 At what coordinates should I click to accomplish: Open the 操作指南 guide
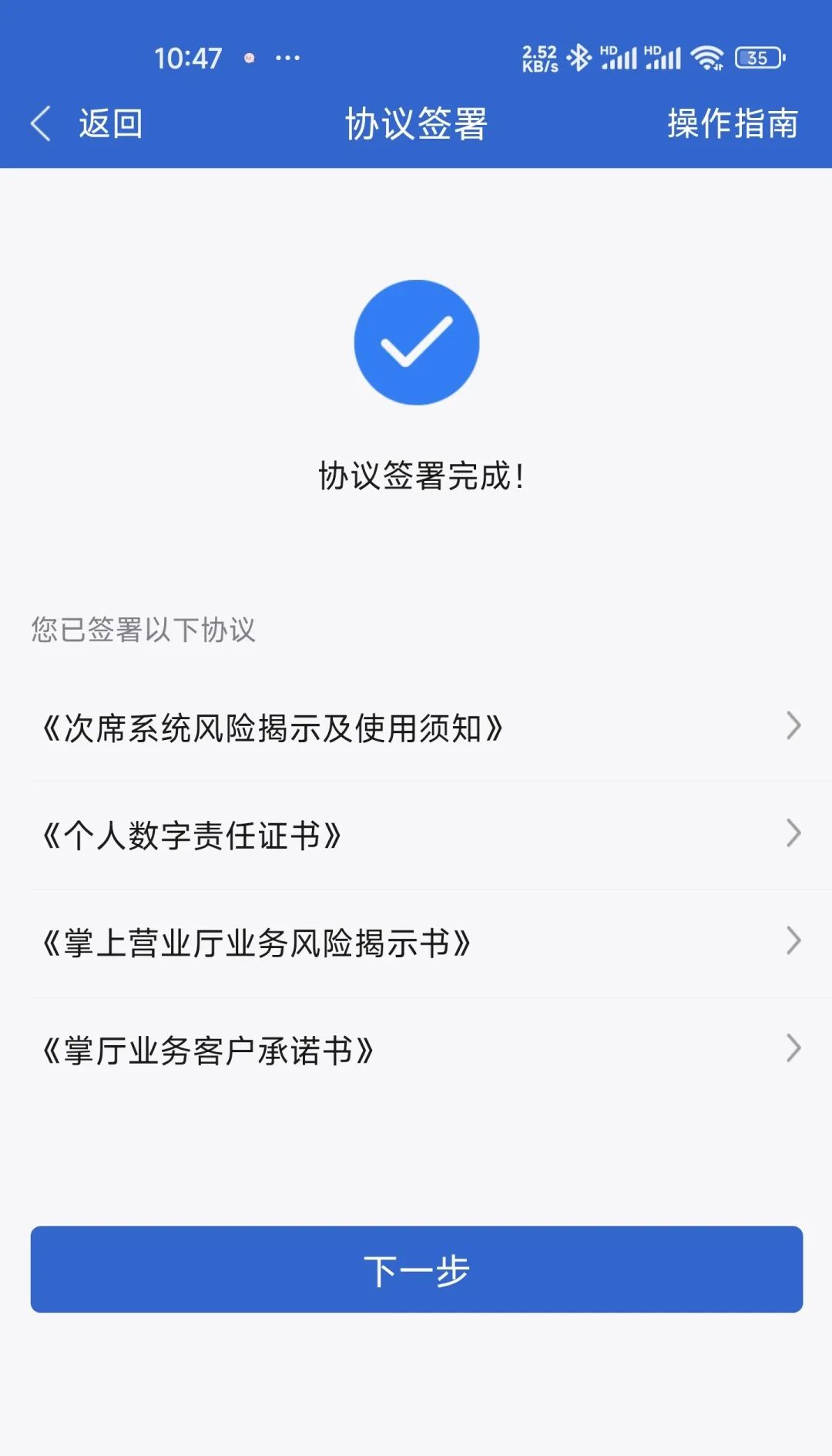732,123
